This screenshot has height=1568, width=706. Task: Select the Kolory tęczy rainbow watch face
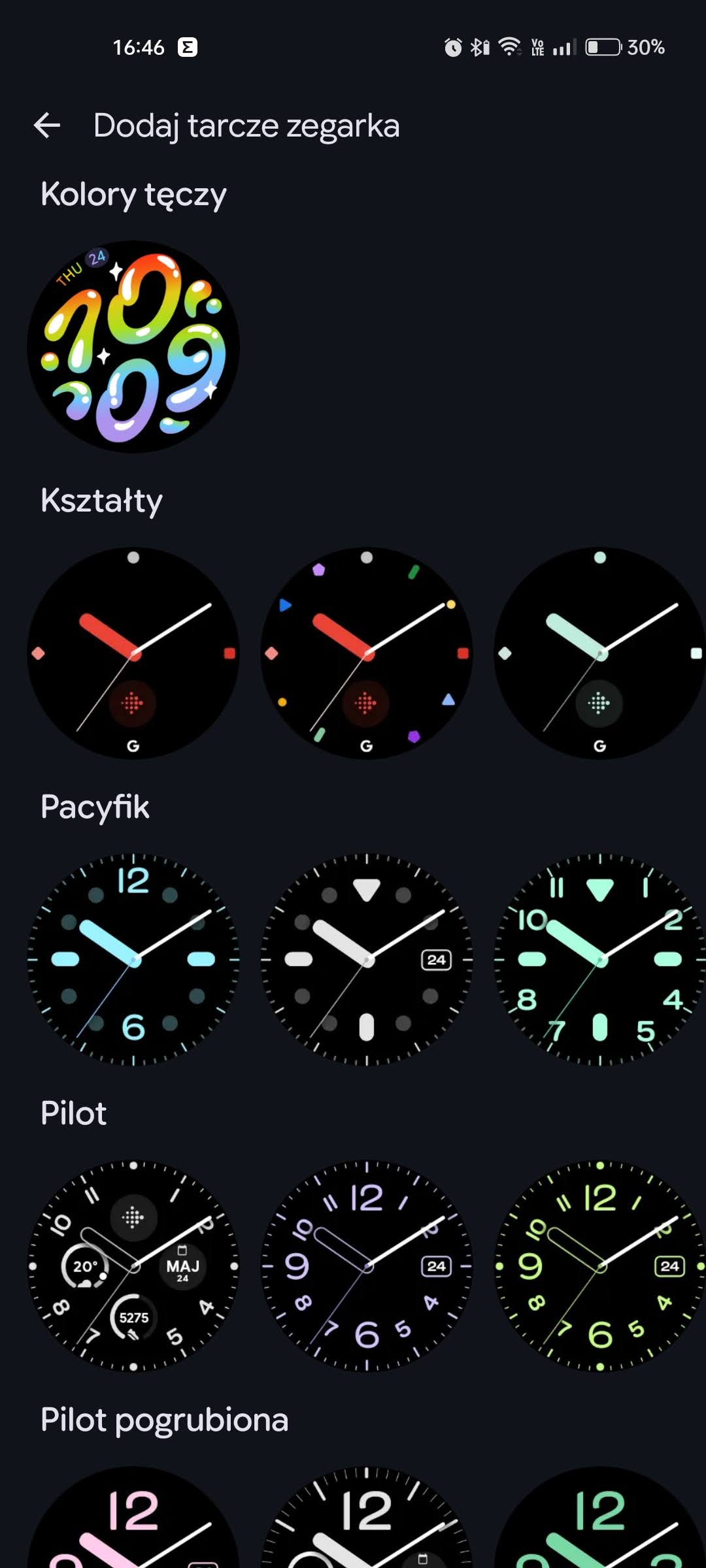pyautogui.click(x=133, y=347)
